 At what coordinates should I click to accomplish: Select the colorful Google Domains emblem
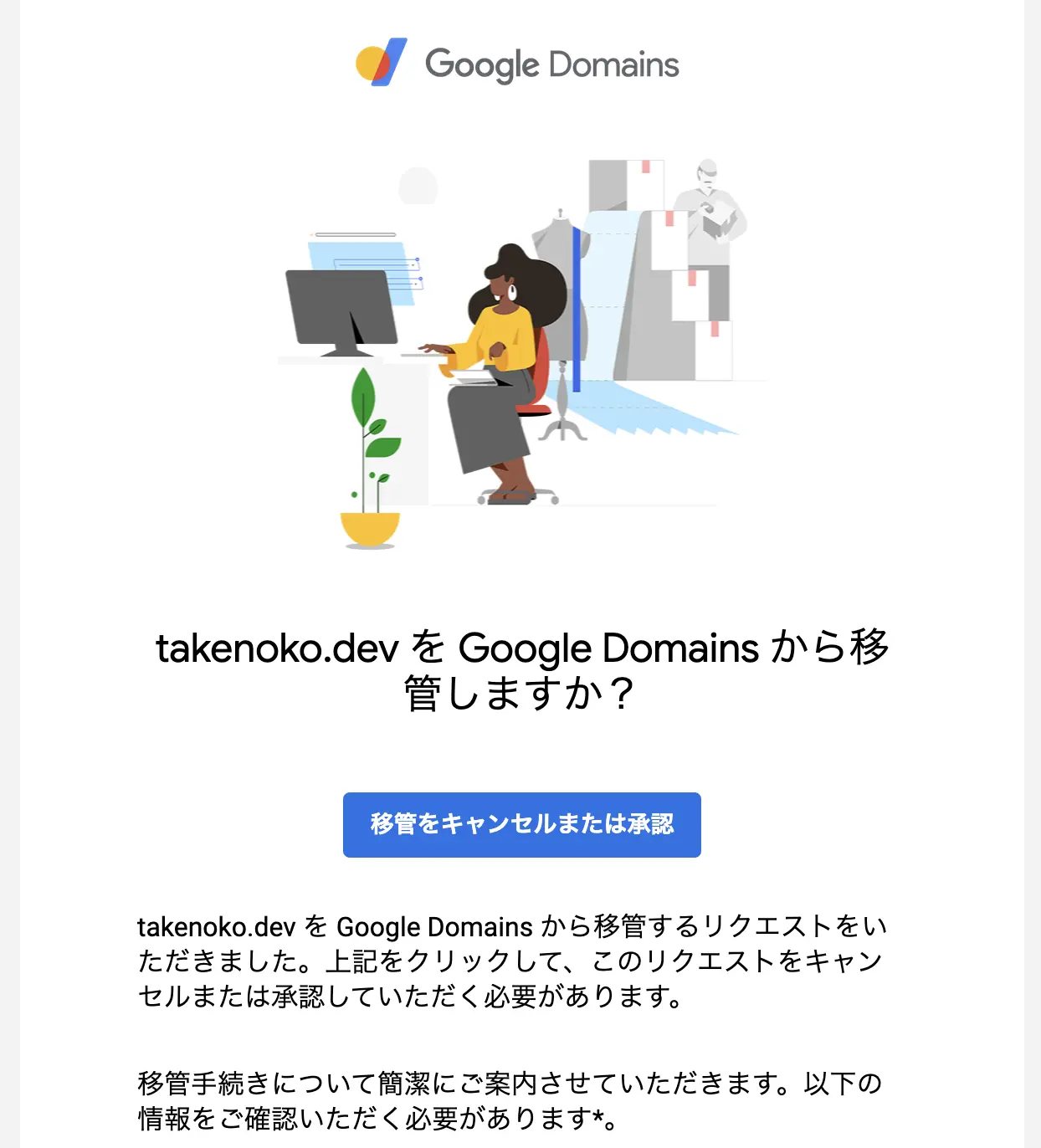(382, 61)
